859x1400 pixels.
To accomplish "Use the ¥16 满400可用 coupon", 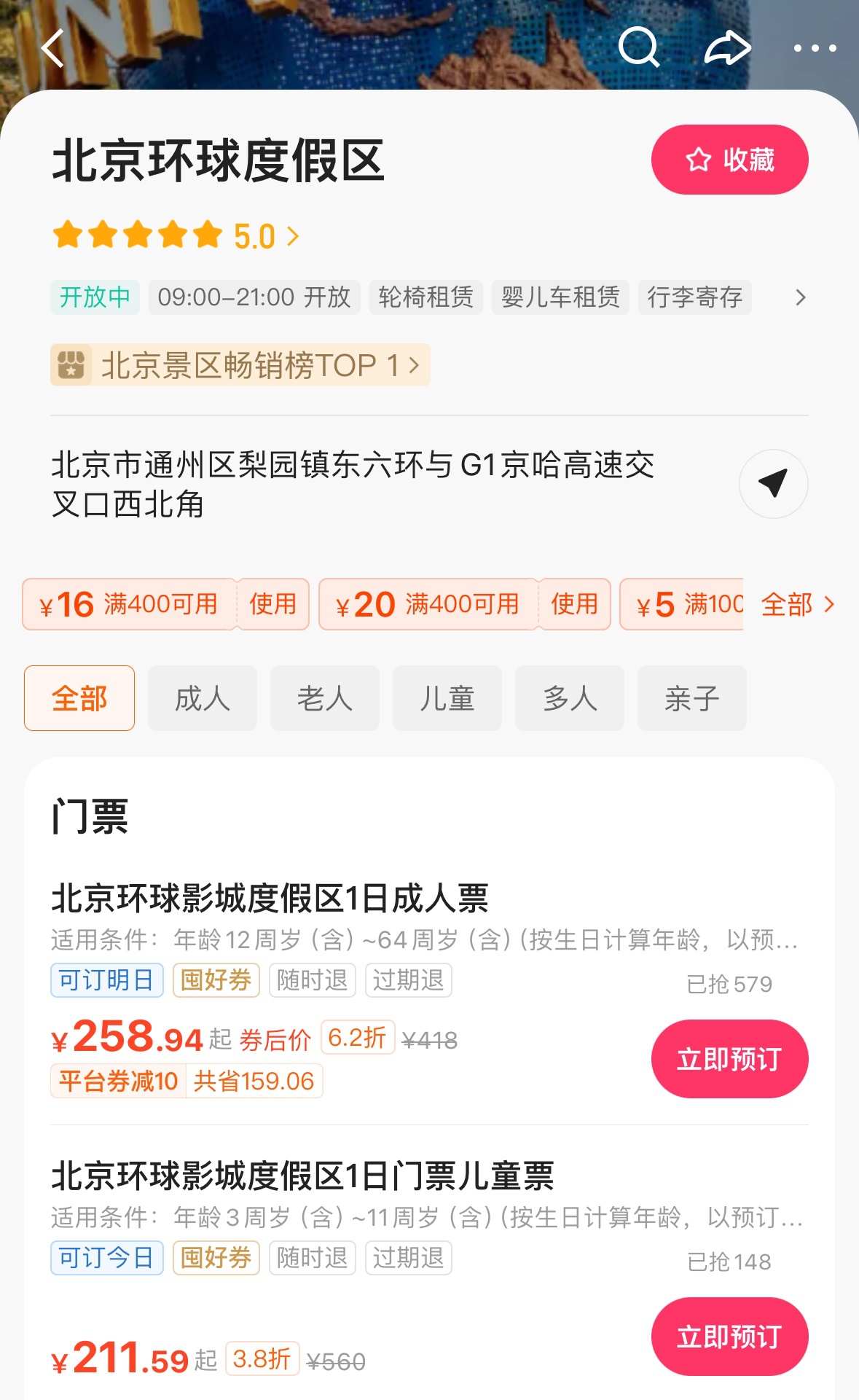I will (272, 604).
